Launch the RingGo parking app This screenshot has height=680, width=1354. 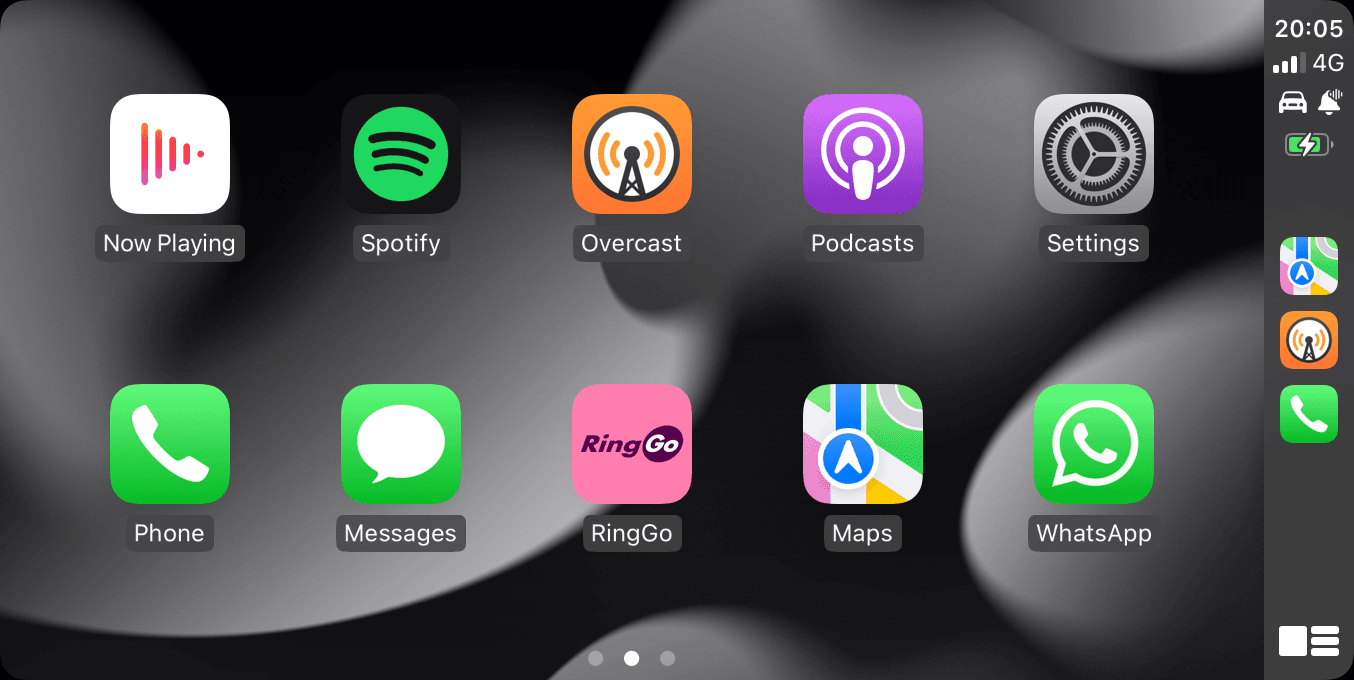click(632, 444)
